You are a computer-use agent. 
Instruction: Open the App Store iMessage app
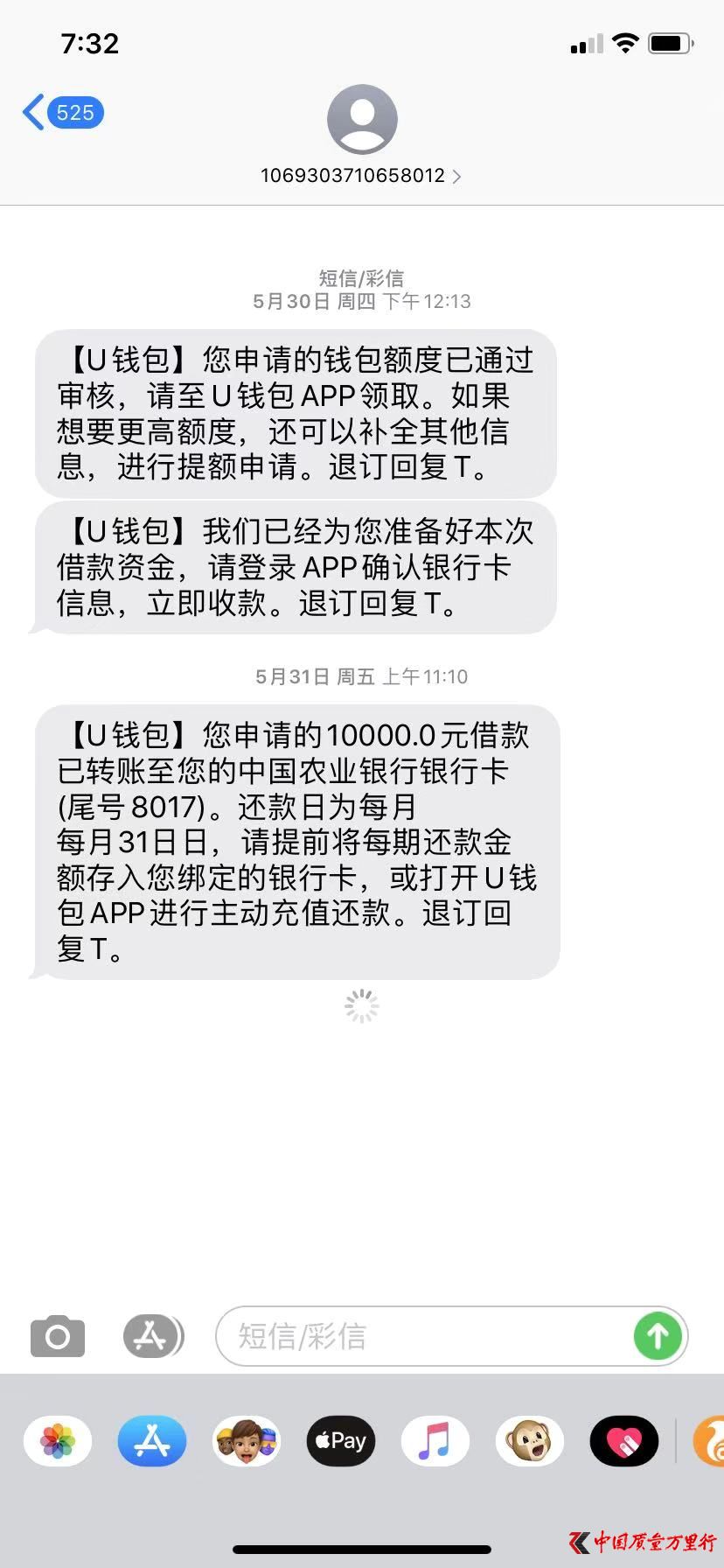152,1441
